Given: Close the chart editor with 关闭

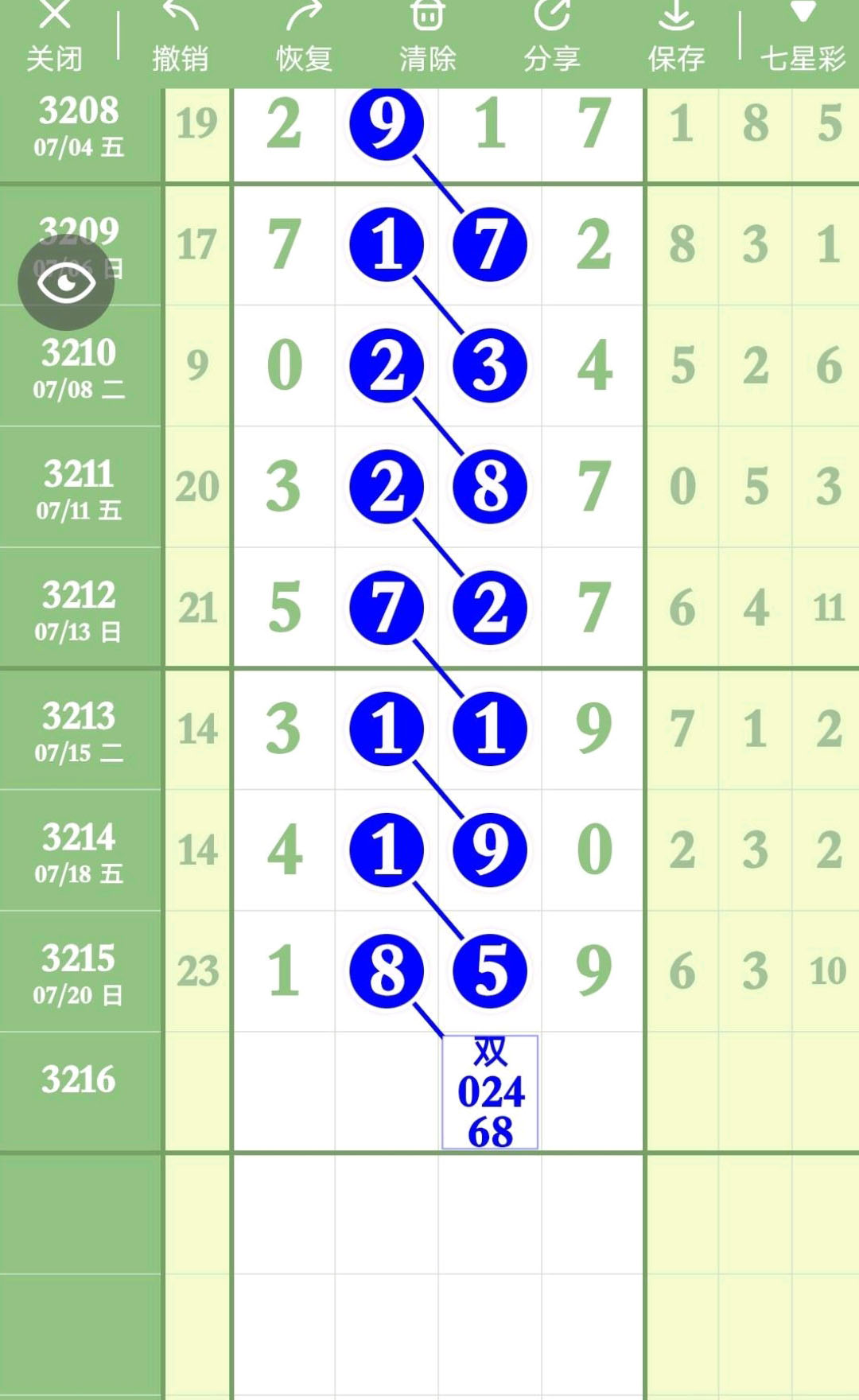Looking at the screenshot, I should (x=54, y=37).
